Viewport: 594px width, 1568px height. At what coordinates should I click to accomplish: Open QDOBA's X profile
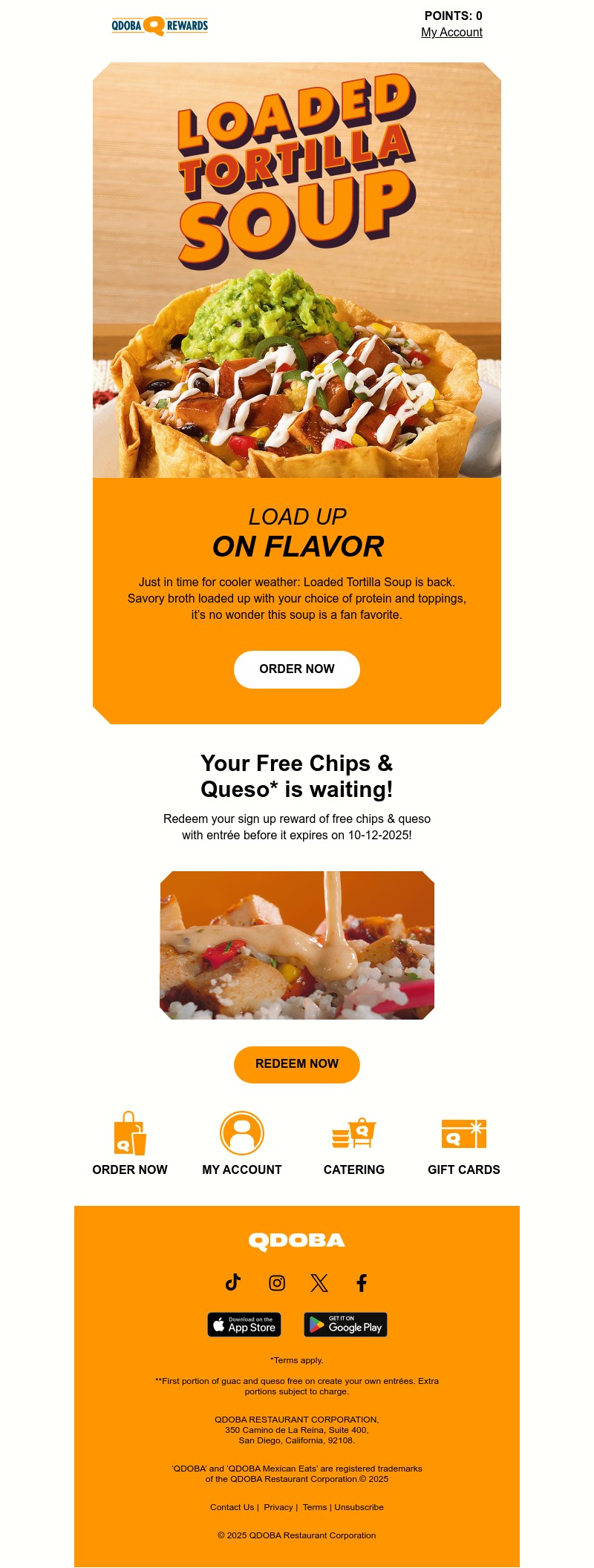[x=319, y=1282]
